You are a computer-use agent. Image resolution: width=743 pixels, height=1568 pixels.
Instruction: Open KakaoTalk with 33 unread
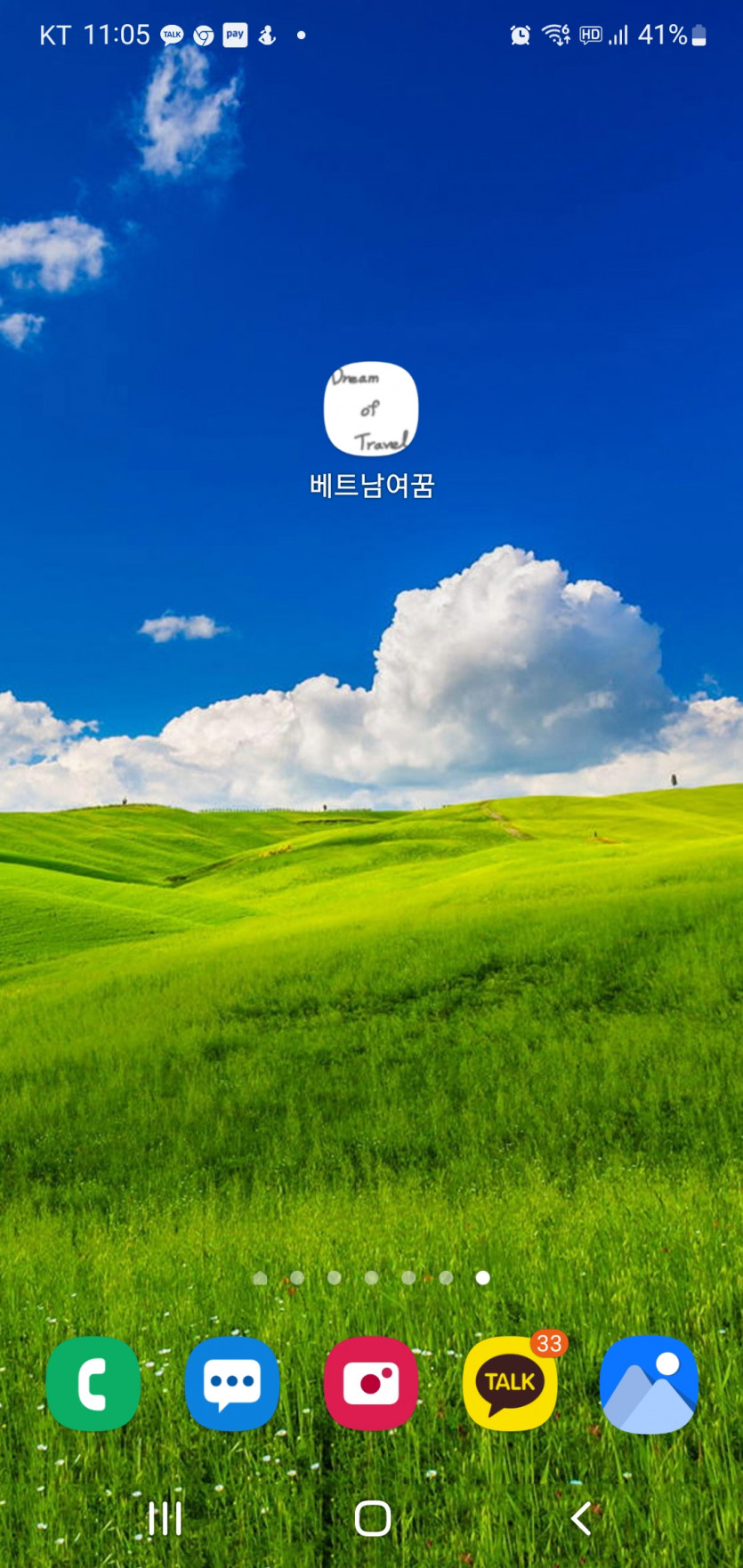pyautogui.click(x=510, y=1383)
